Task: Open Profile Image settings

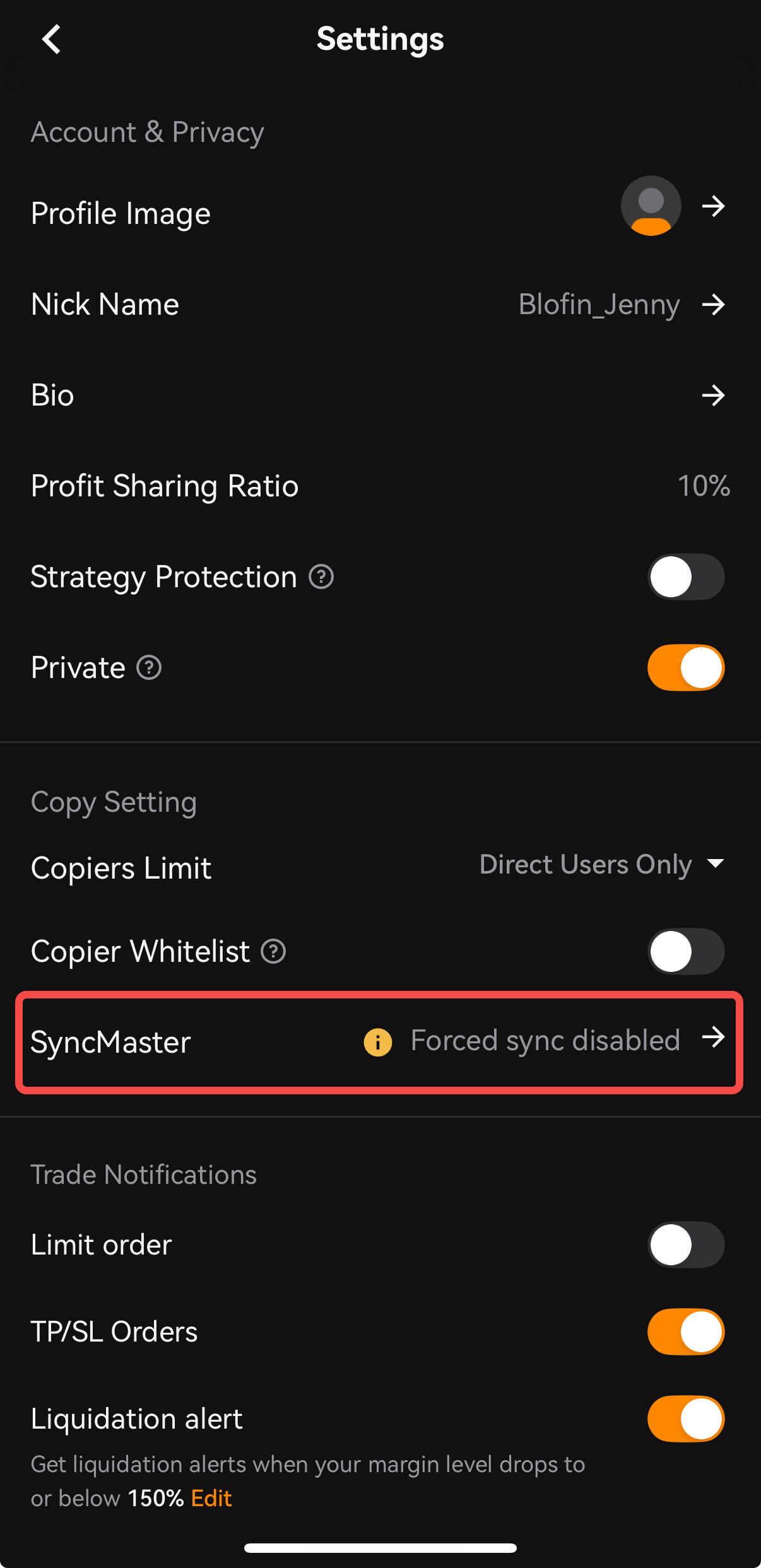Action: tap(713, 206)
